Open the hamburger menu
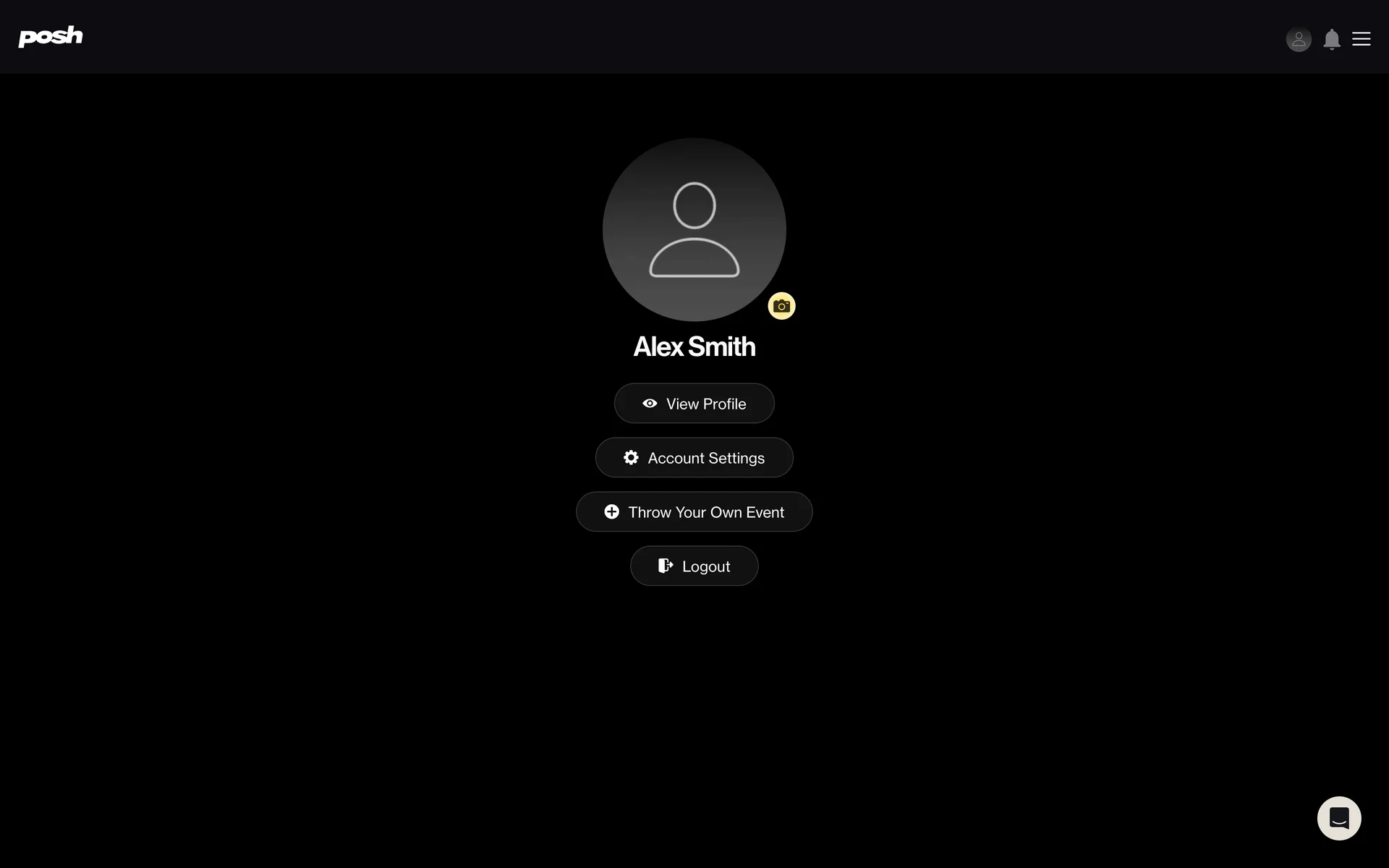The width and height of the screenshot is (1389, 868). 1362,39
